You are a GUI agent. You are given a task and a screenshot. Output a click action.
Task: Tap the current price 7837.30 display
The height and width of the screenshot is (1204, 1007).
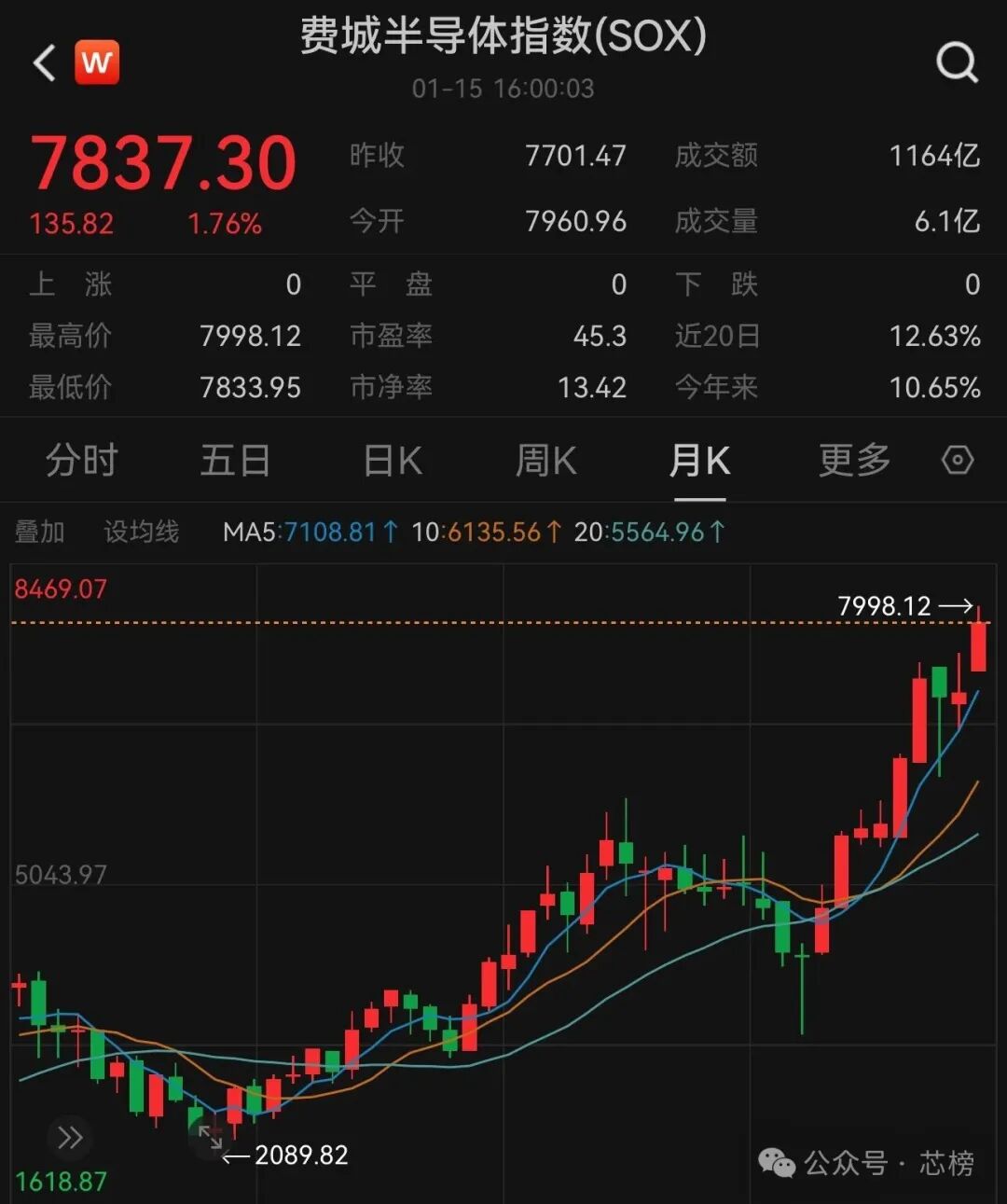coord(160,160)
